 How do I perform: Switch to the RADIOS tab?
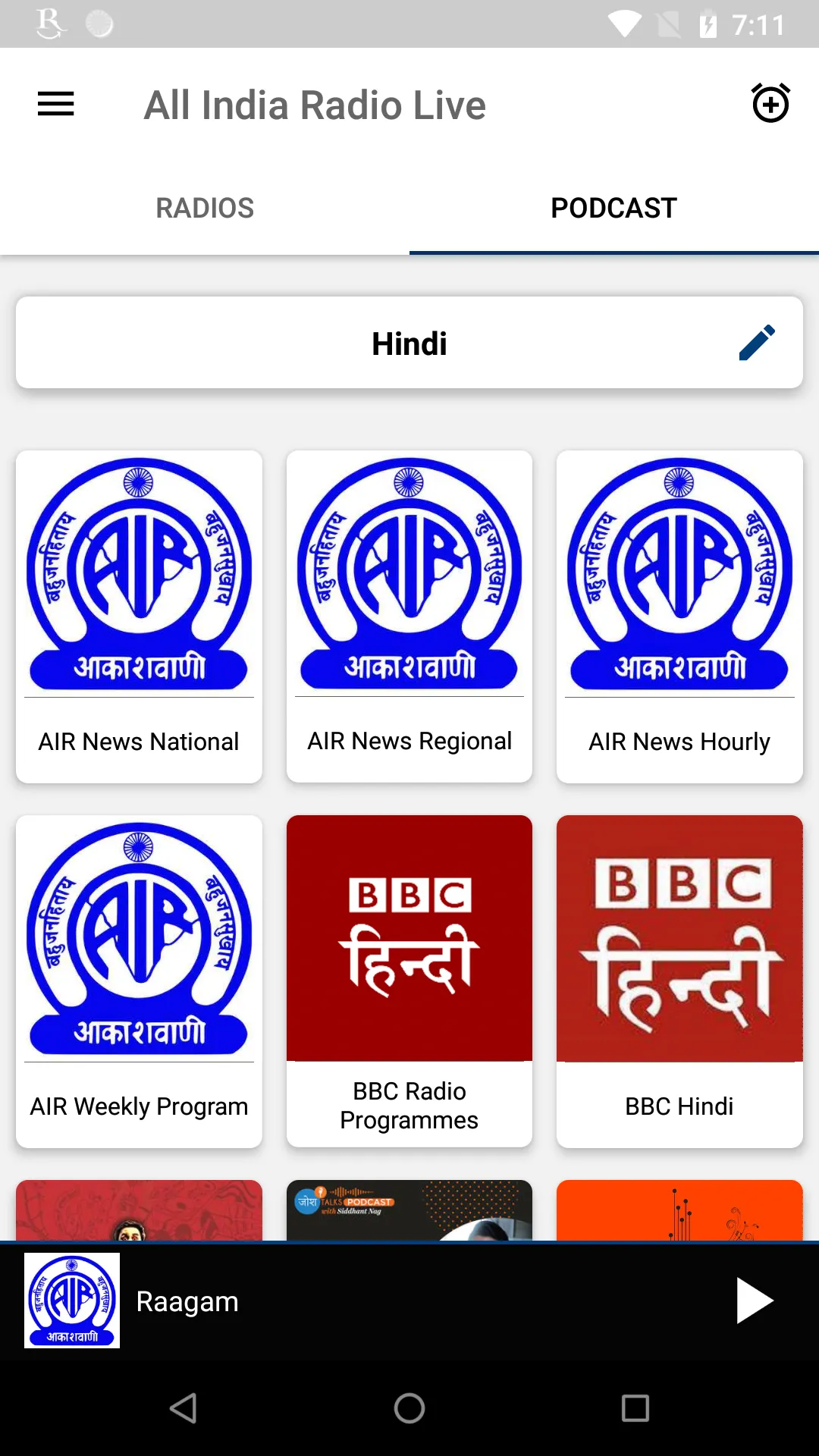pos(204,207)
